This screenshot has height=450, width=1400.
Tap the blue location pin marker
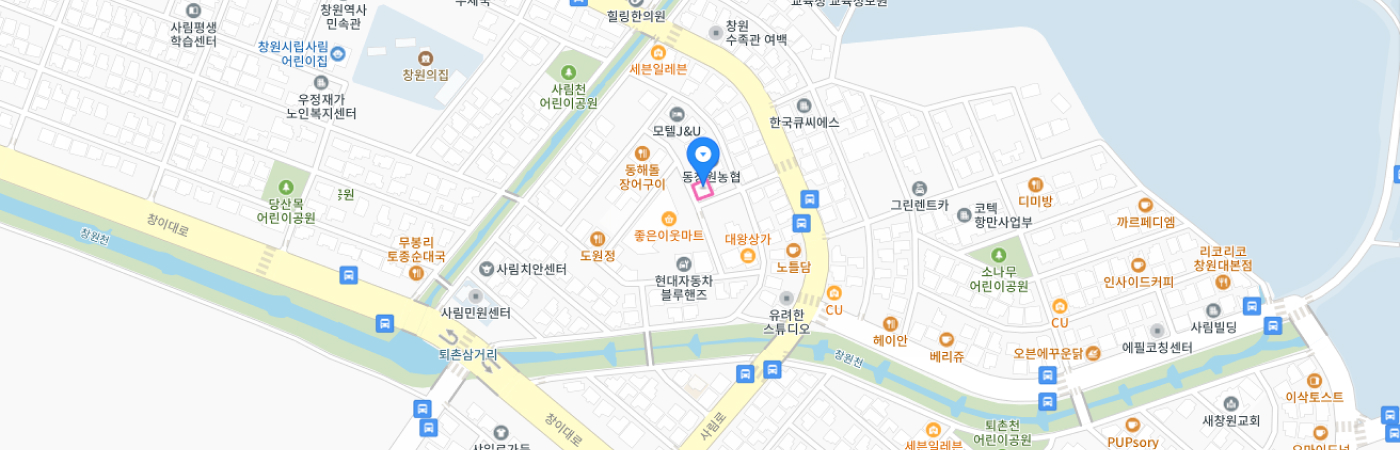tap(704, 157)
